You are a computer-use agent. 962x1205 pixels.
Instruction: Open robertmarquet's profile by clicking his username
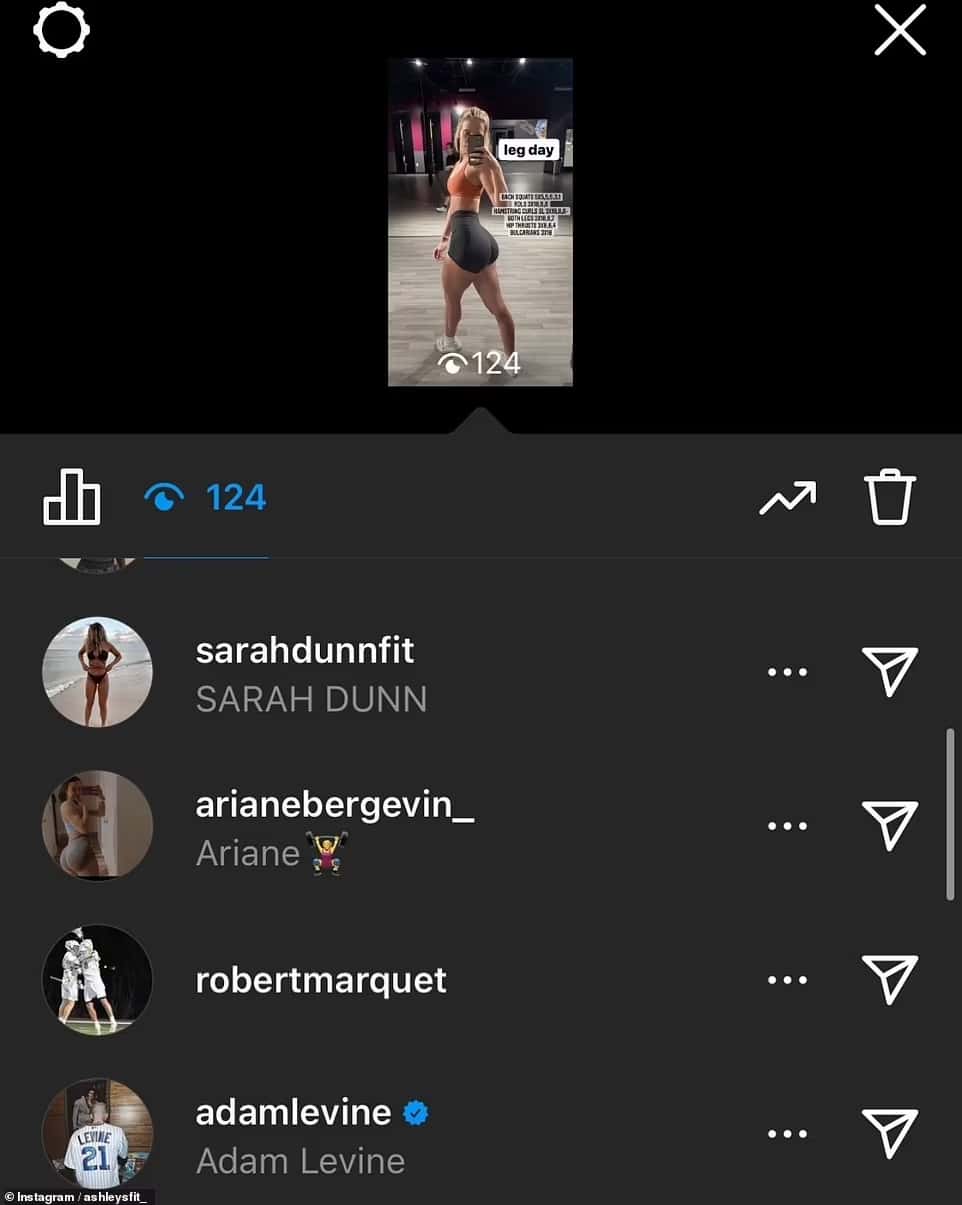[322, 980]
